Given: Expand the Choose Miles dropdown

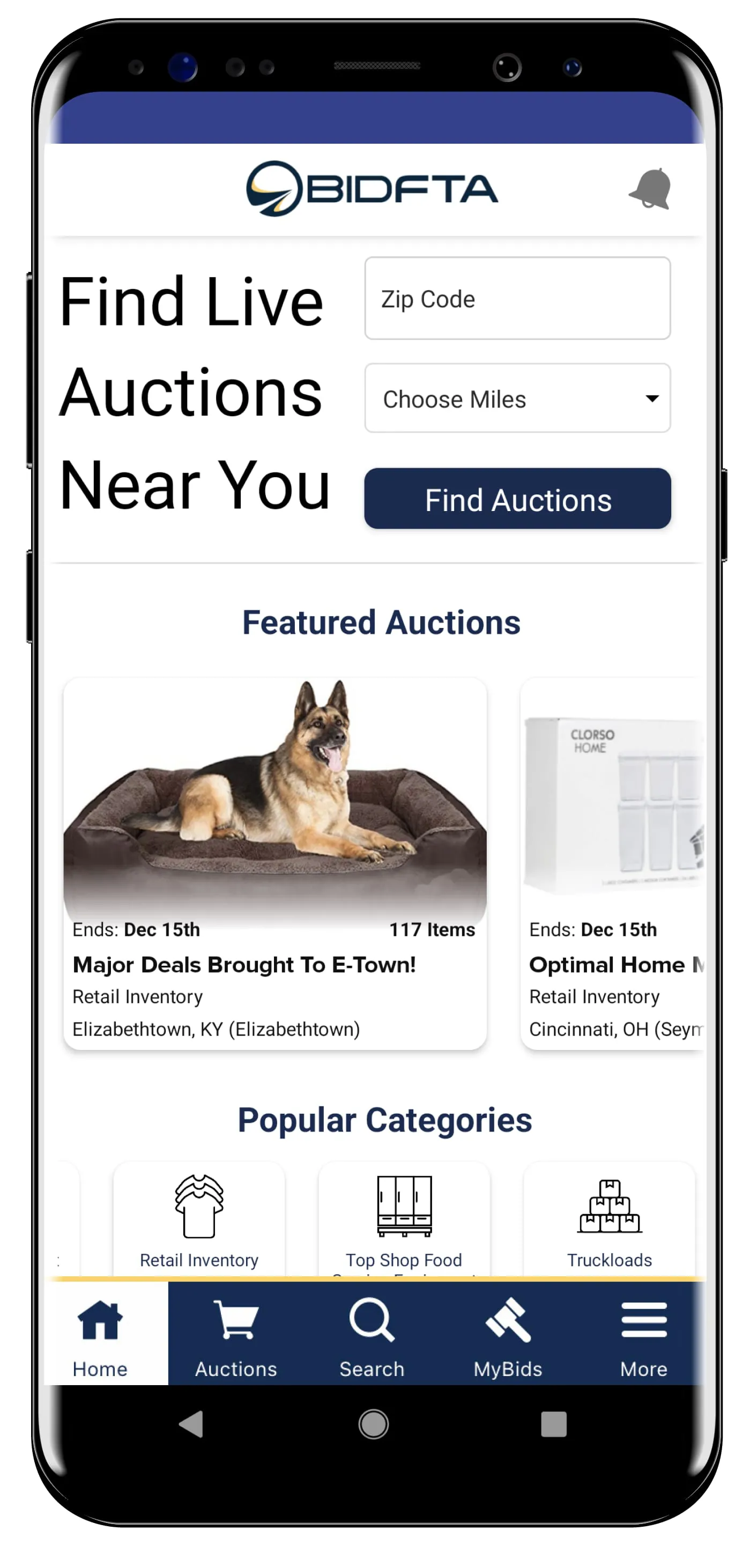Looking at the screenshot, I should [x=517, y=398].
